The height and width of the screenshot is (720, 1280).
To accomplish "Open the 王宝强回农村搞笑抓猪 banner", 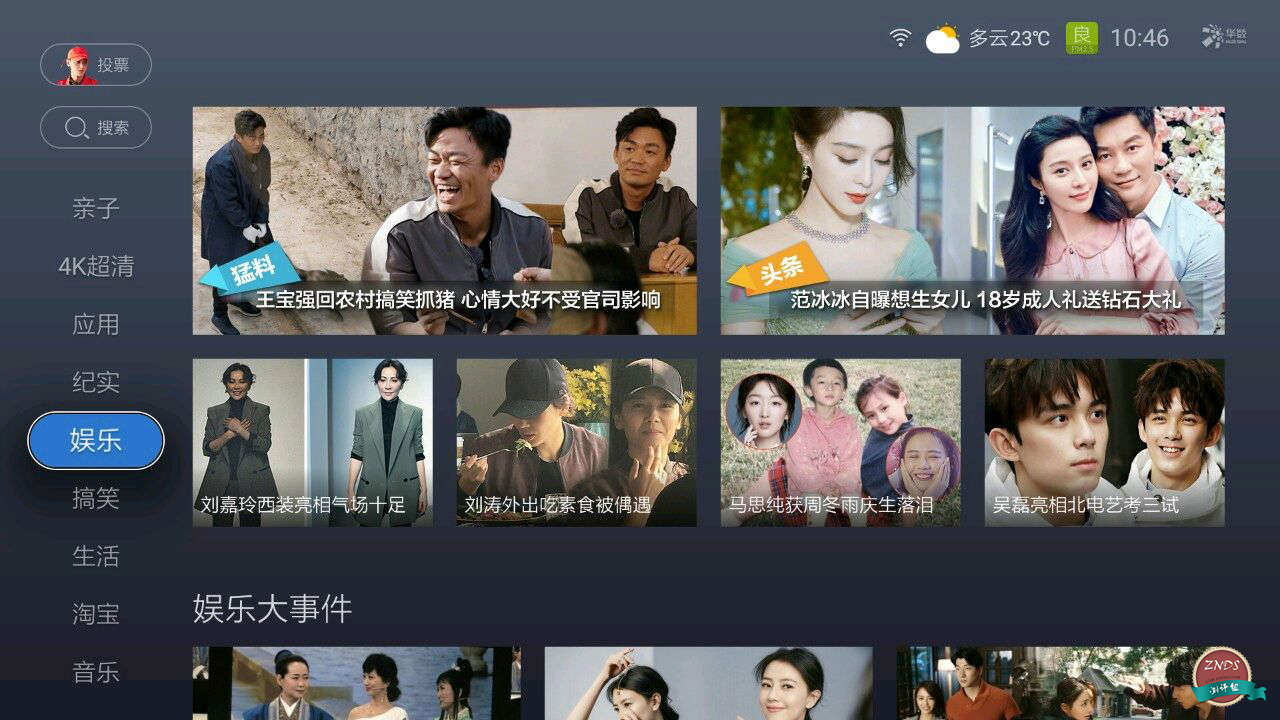I will pos(444,220).
